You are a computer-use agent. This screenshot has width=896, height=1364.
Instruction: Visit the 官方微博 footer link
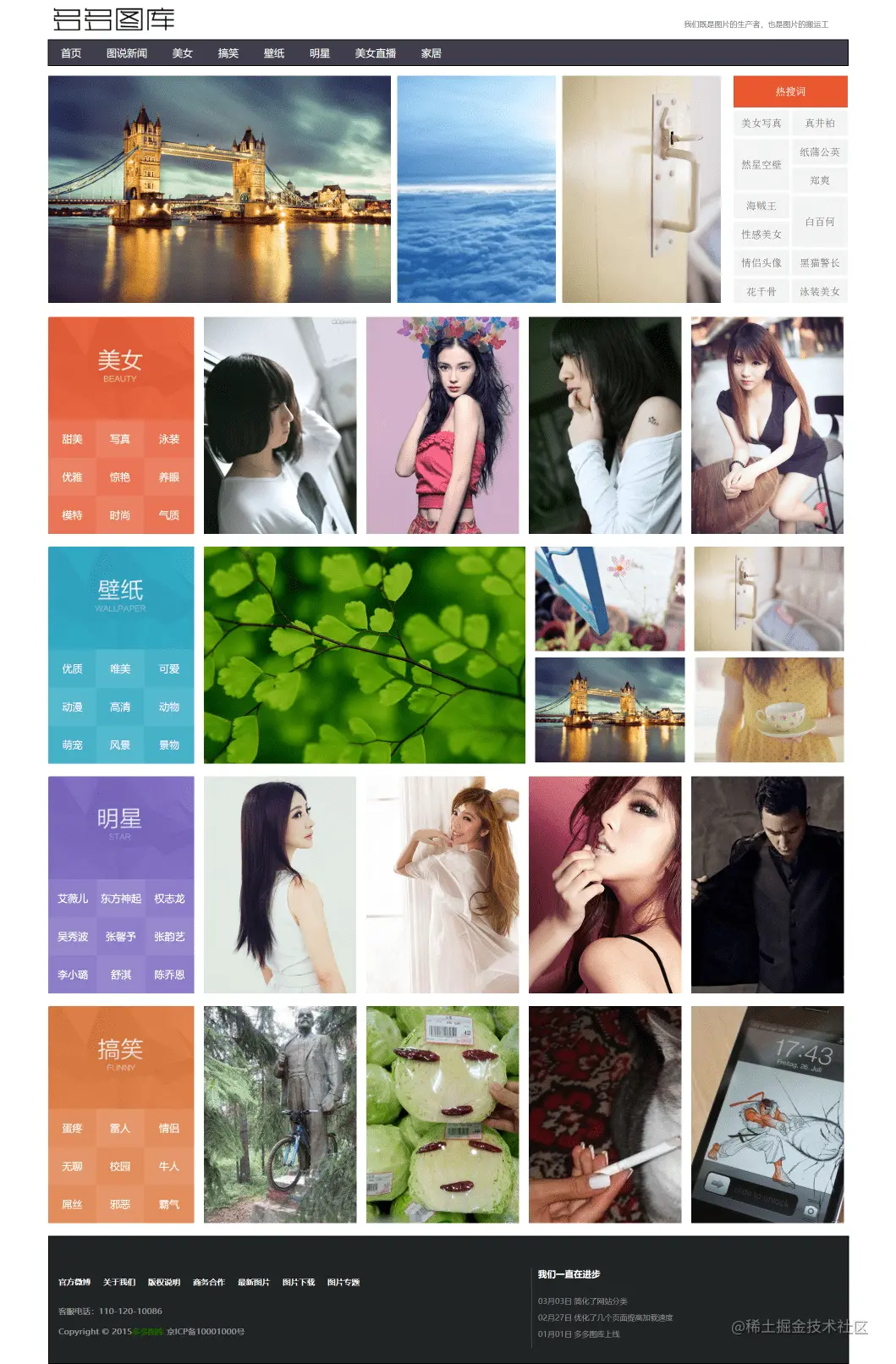click(74, 1282)
